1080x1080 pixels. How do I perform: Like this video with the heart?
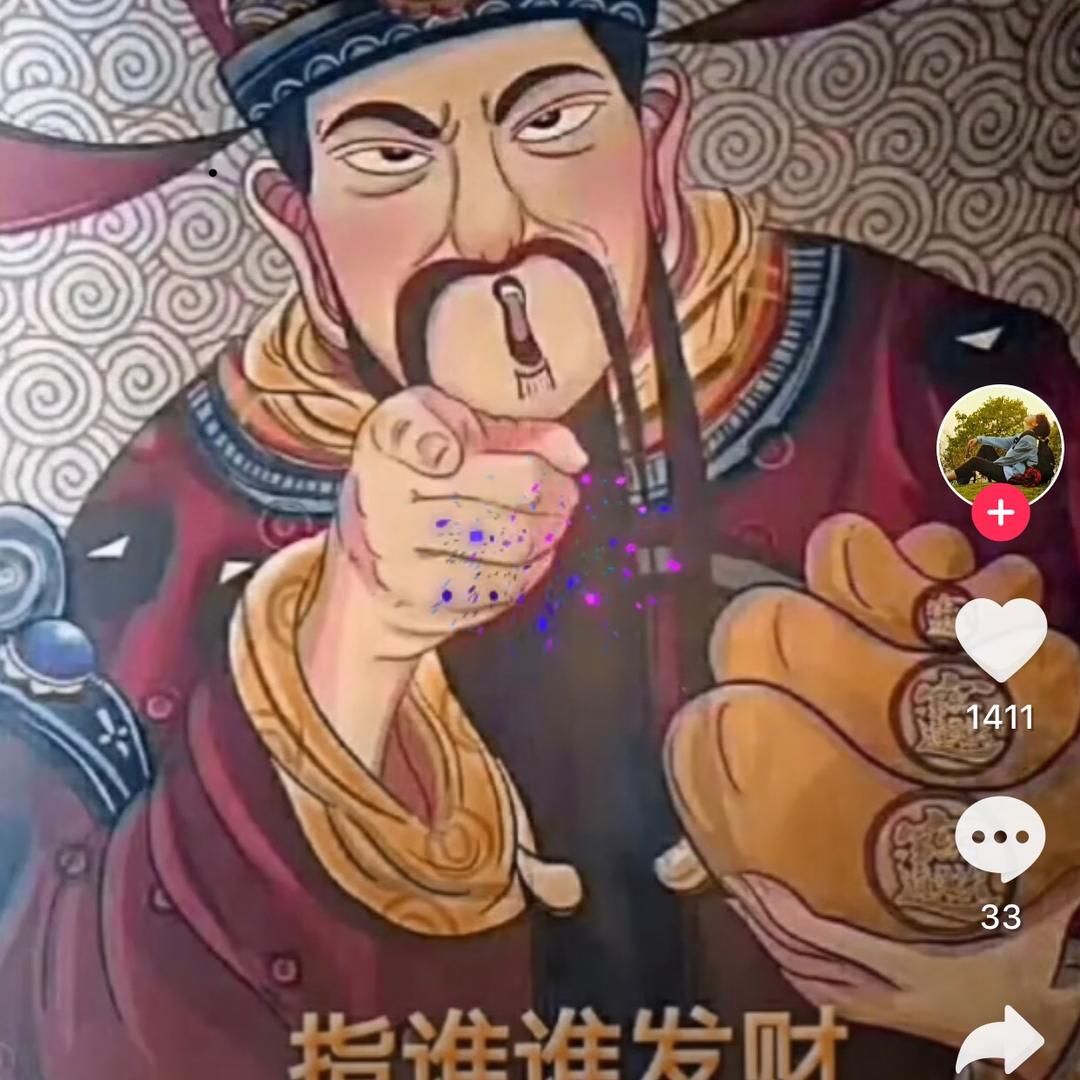tap(1000, 638)
